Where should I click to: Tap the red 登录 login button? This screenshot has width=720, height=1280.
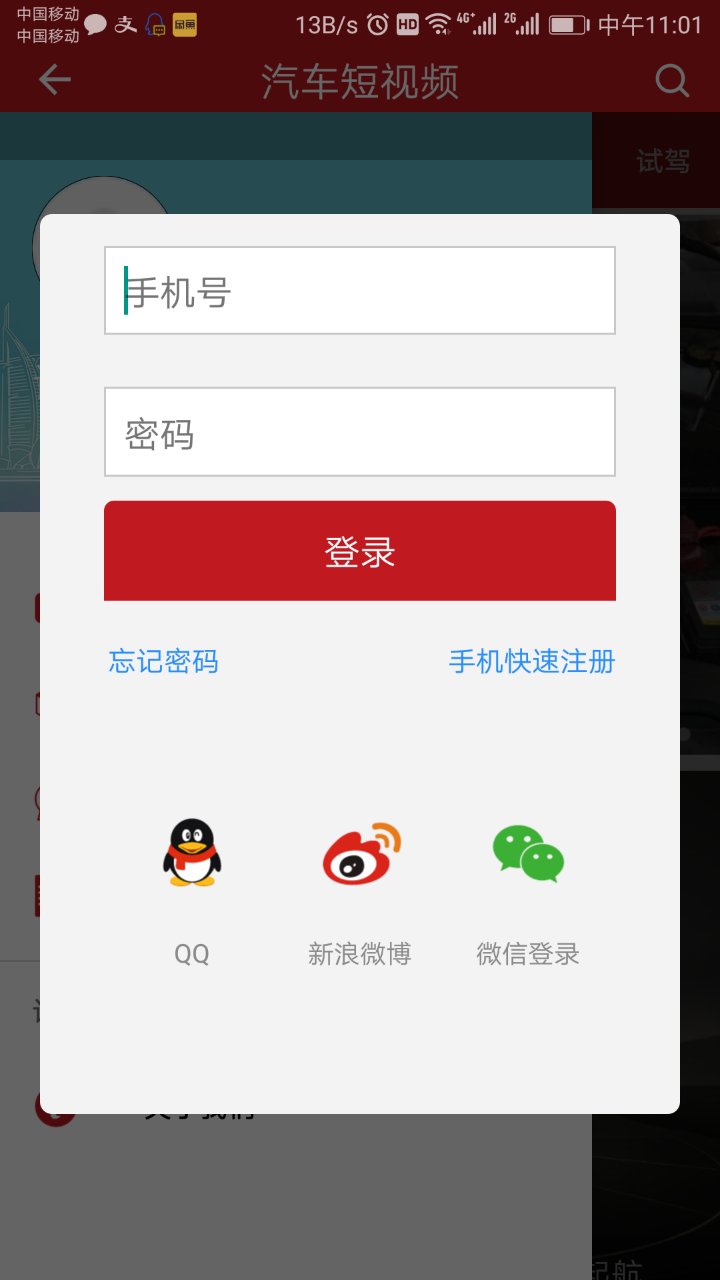[x=360, y=551]
